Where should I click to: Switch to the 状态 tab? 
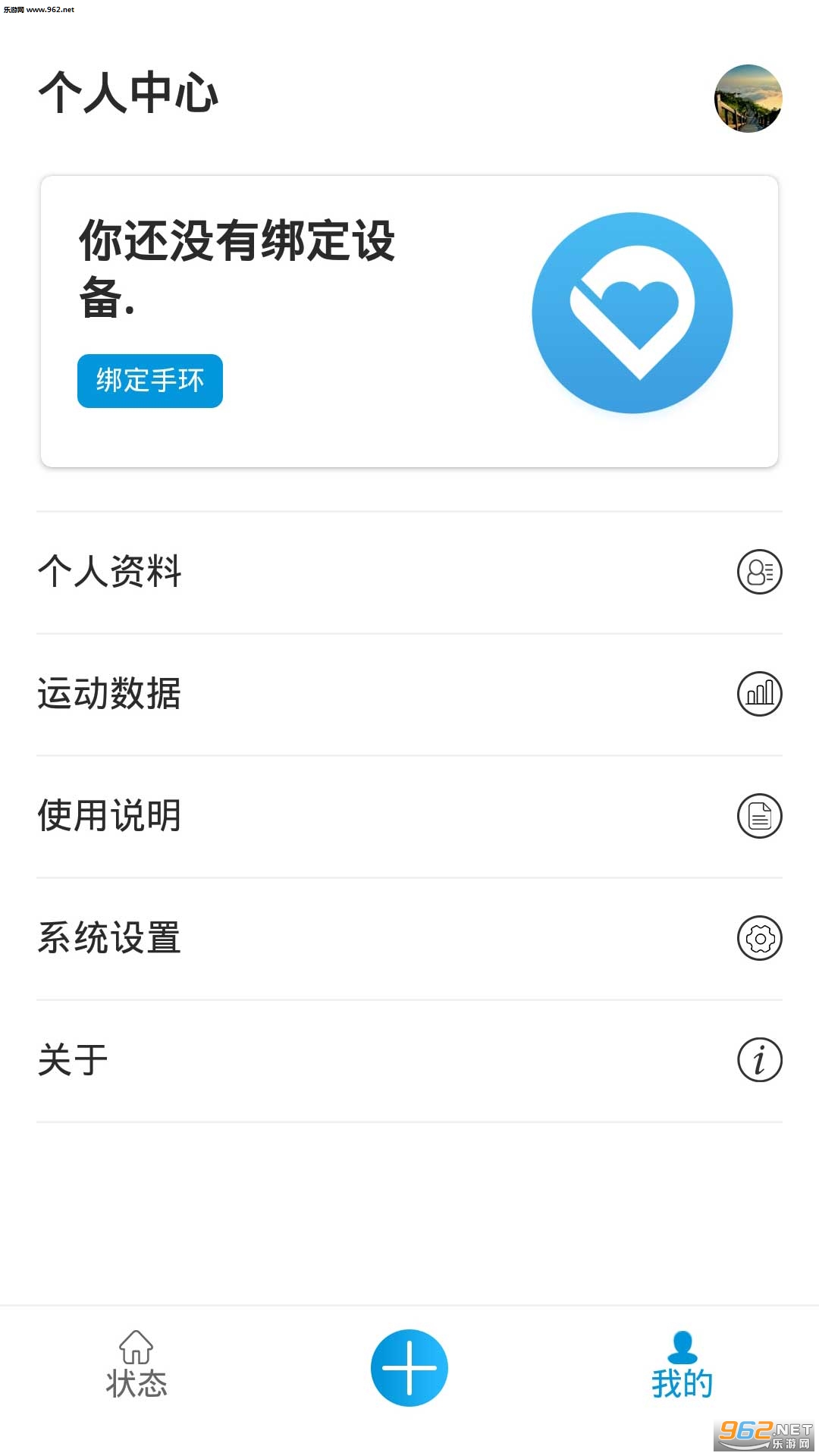(136, 1367)
